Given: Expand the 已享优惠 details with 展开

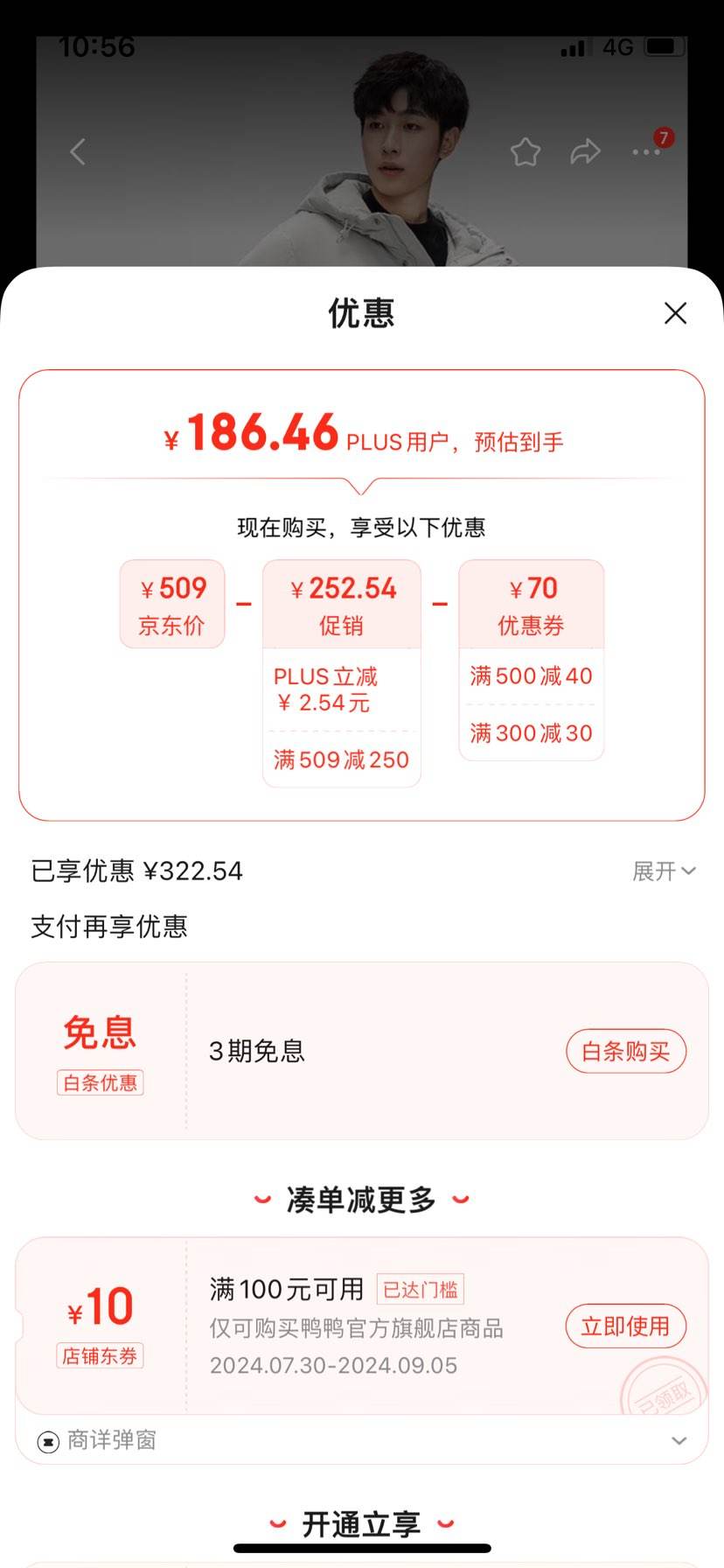Looking at the screenshot, I should [664, 871].
